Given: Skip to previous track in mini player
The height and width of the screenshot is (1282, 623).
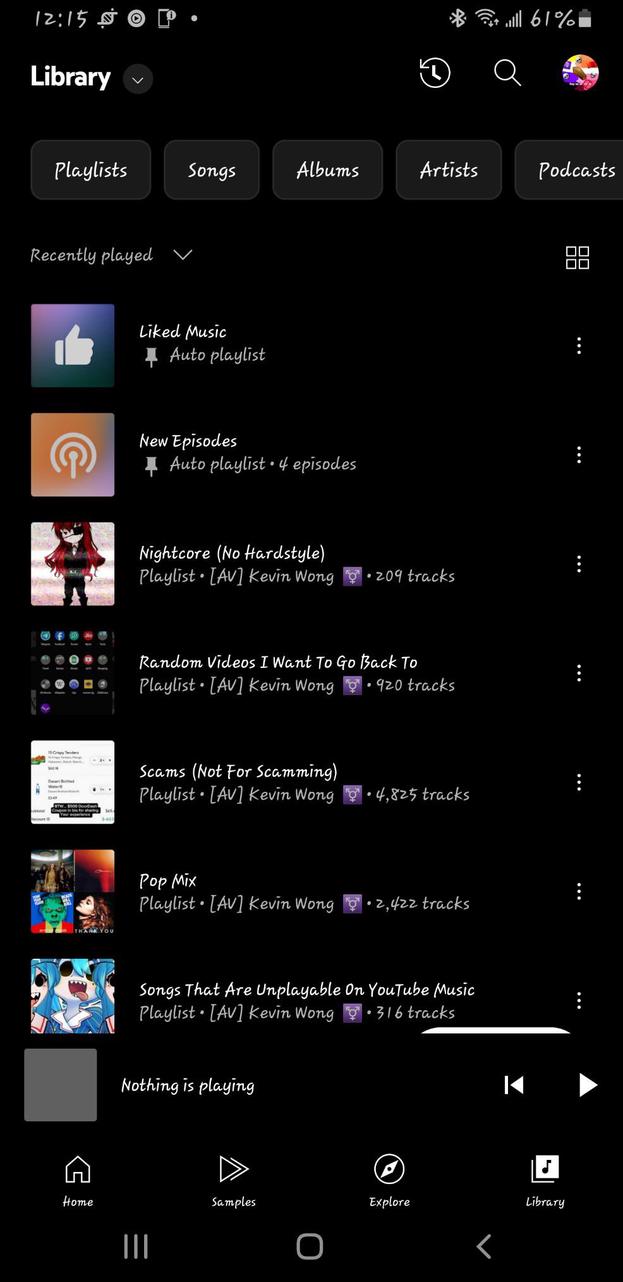Looking at the screenshot, I should tap(514, 1085).
